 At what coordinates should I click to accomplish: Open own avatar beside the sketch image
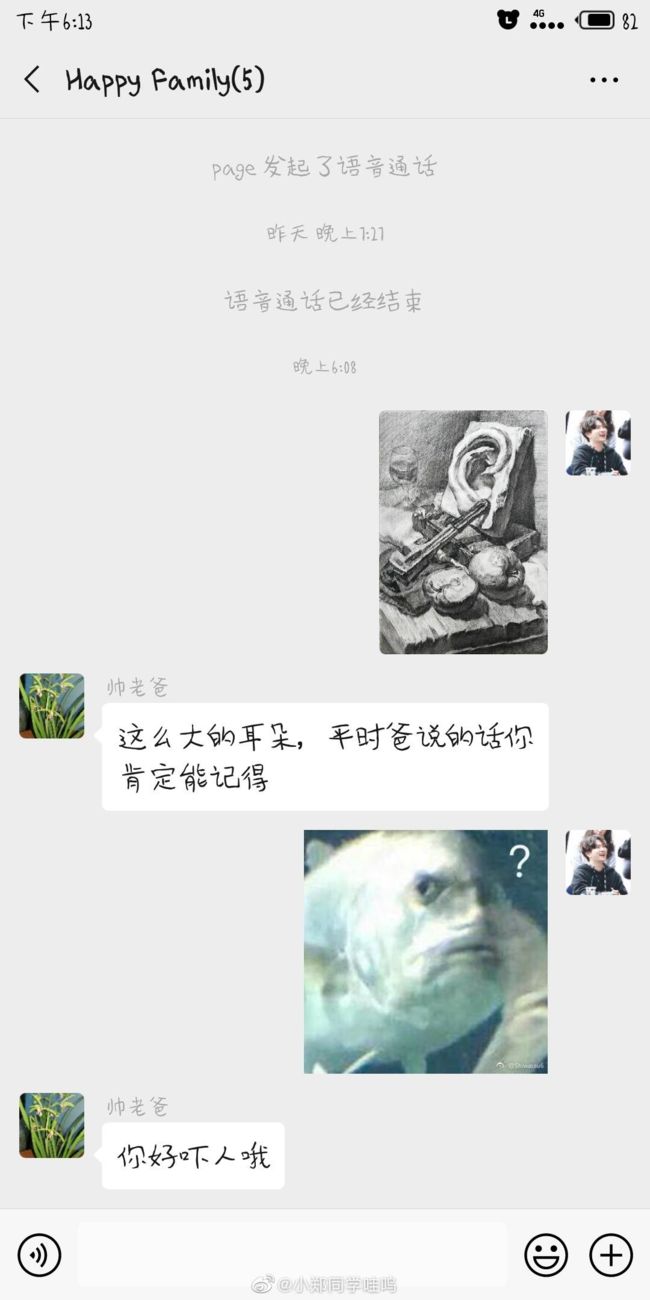coord(598,443)
